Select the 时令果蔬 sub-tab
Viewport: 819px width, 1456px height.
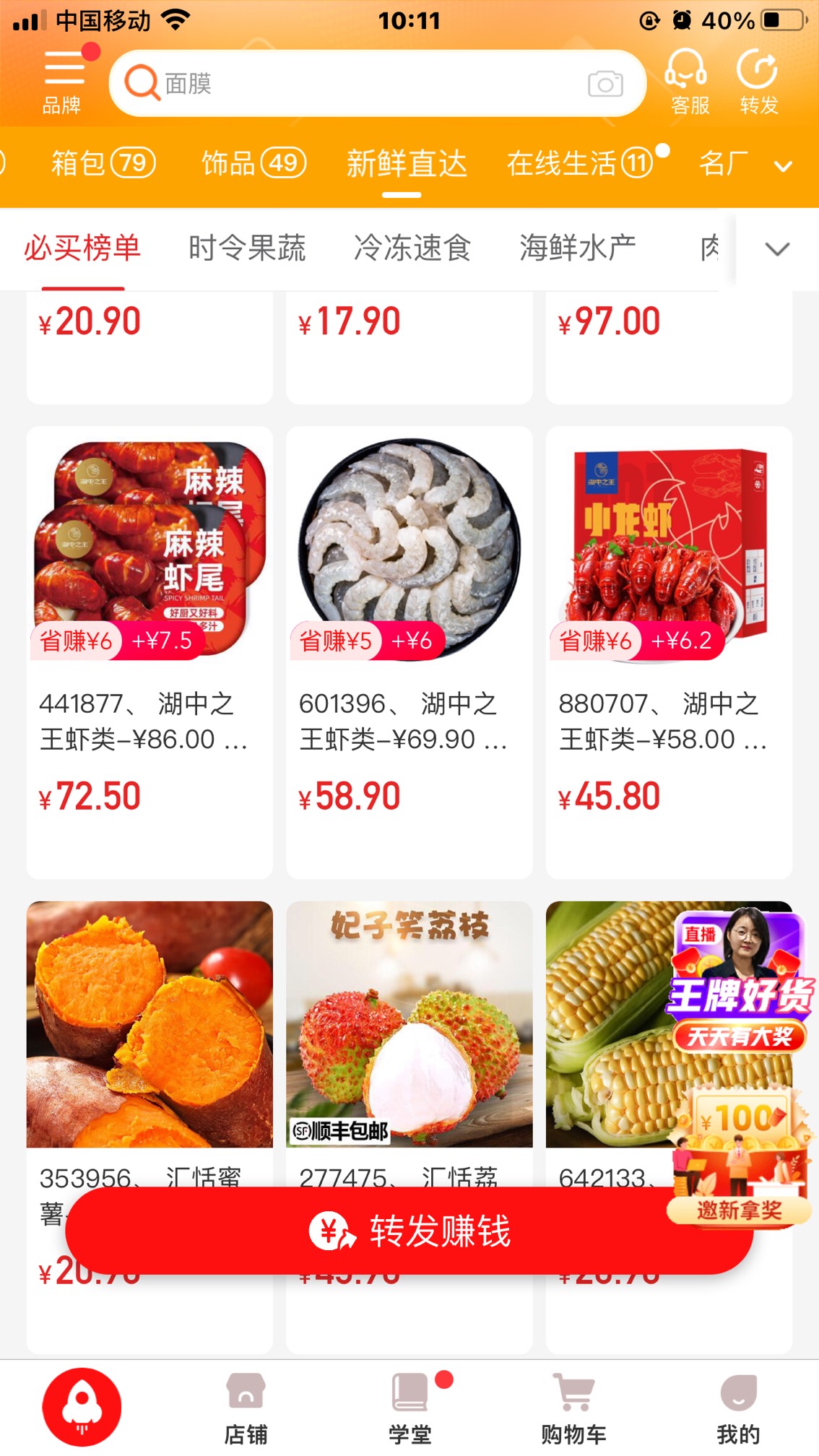(247, 248)
